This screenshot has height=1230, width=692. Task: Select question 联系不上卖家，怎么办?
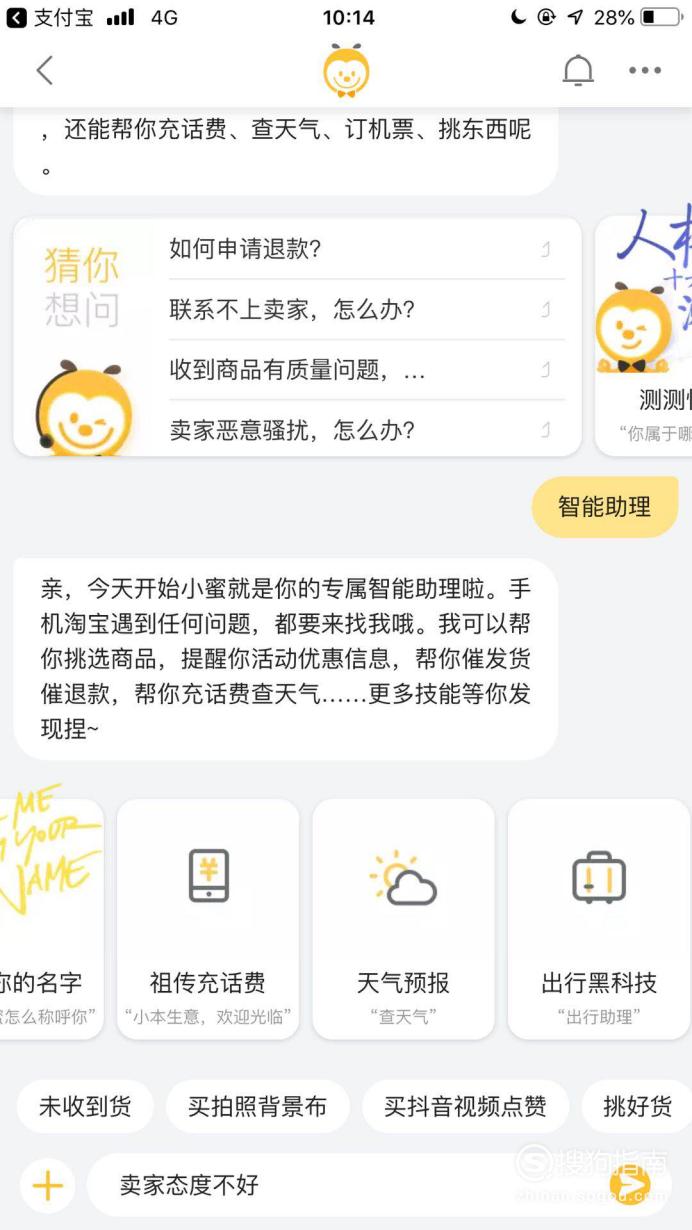pos(367,310)
